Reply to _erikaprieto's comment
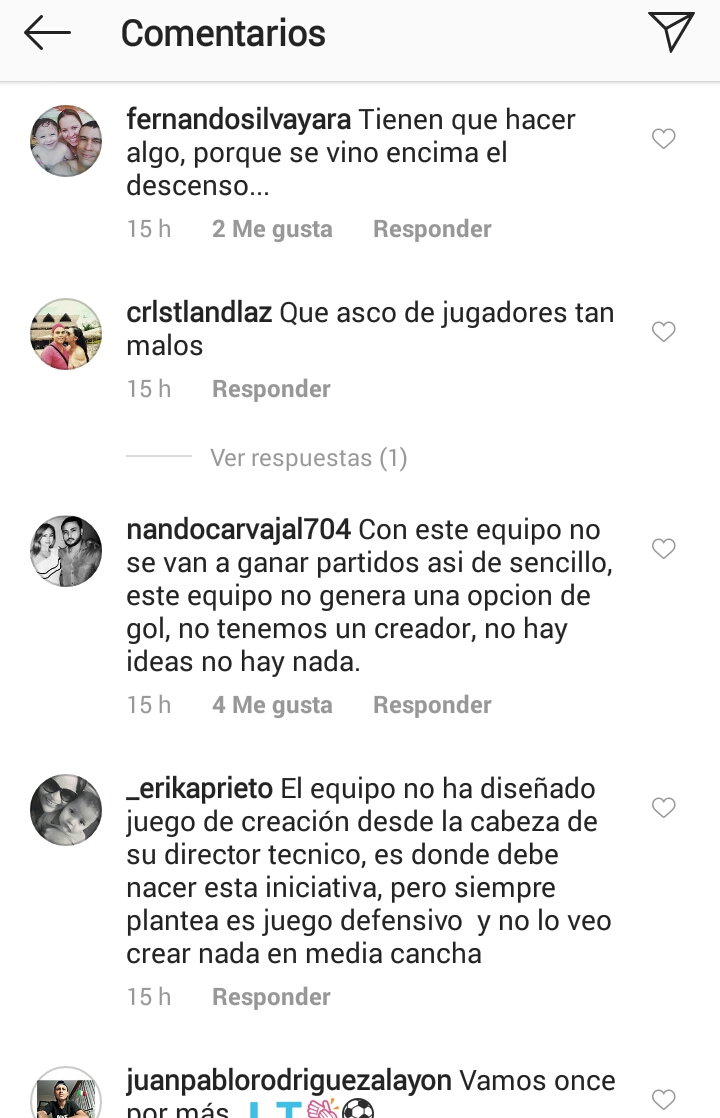Viewport: 720px width, 1118px height. [271, 997]
